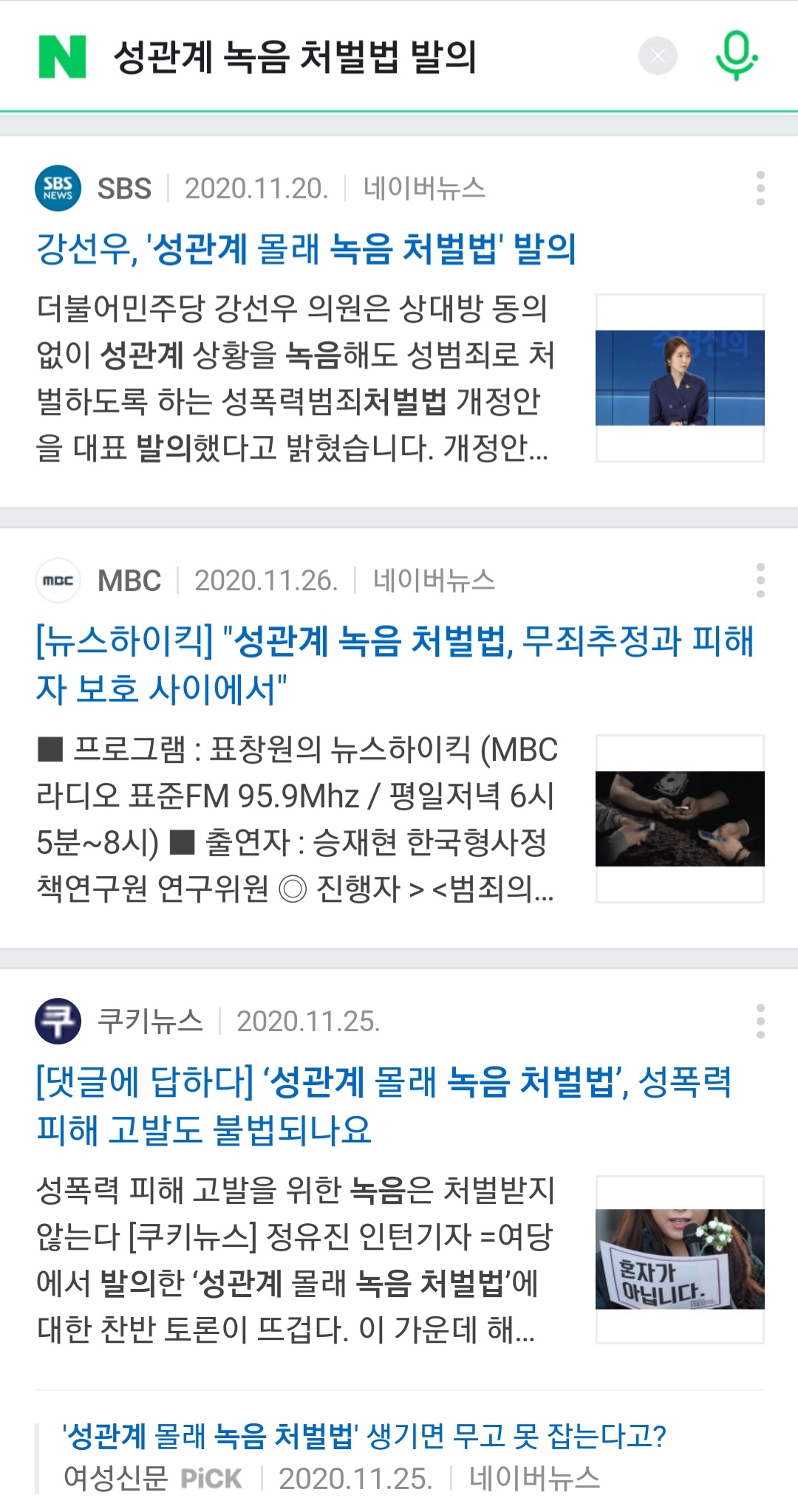Open SBS article headline about 강선우

pyautogui.click(x=306, y=248)
